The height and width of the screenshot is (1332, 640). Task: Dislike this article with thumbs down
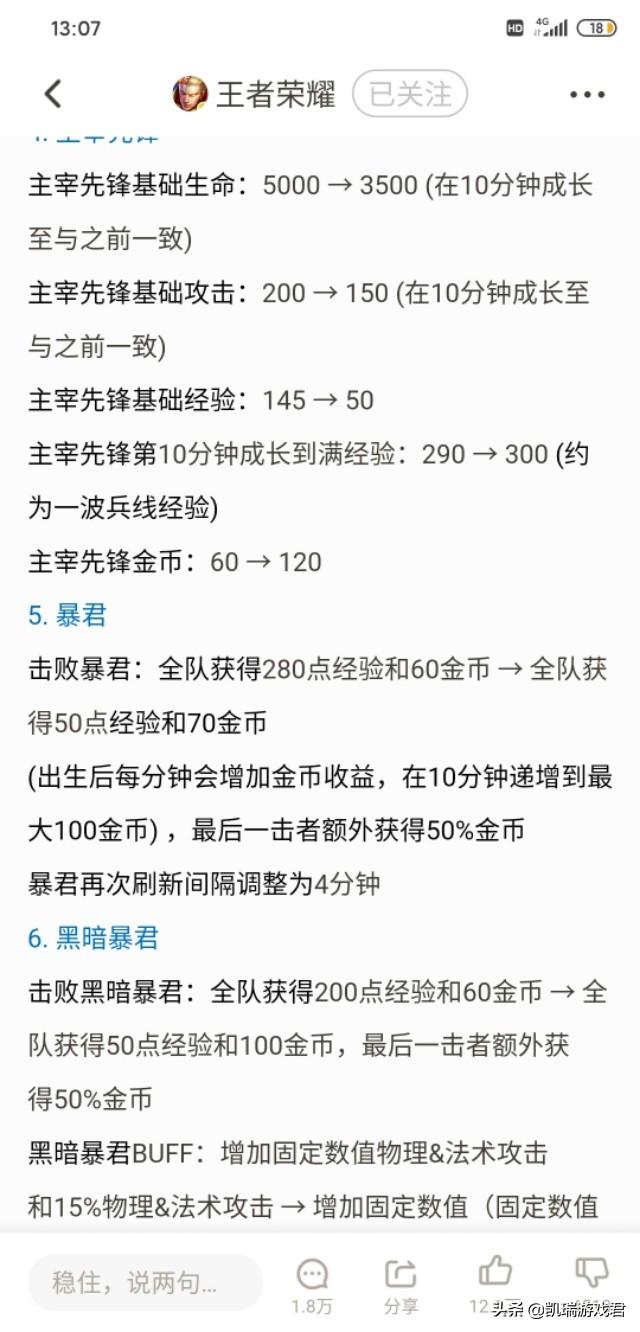(x=591, y=1273)
